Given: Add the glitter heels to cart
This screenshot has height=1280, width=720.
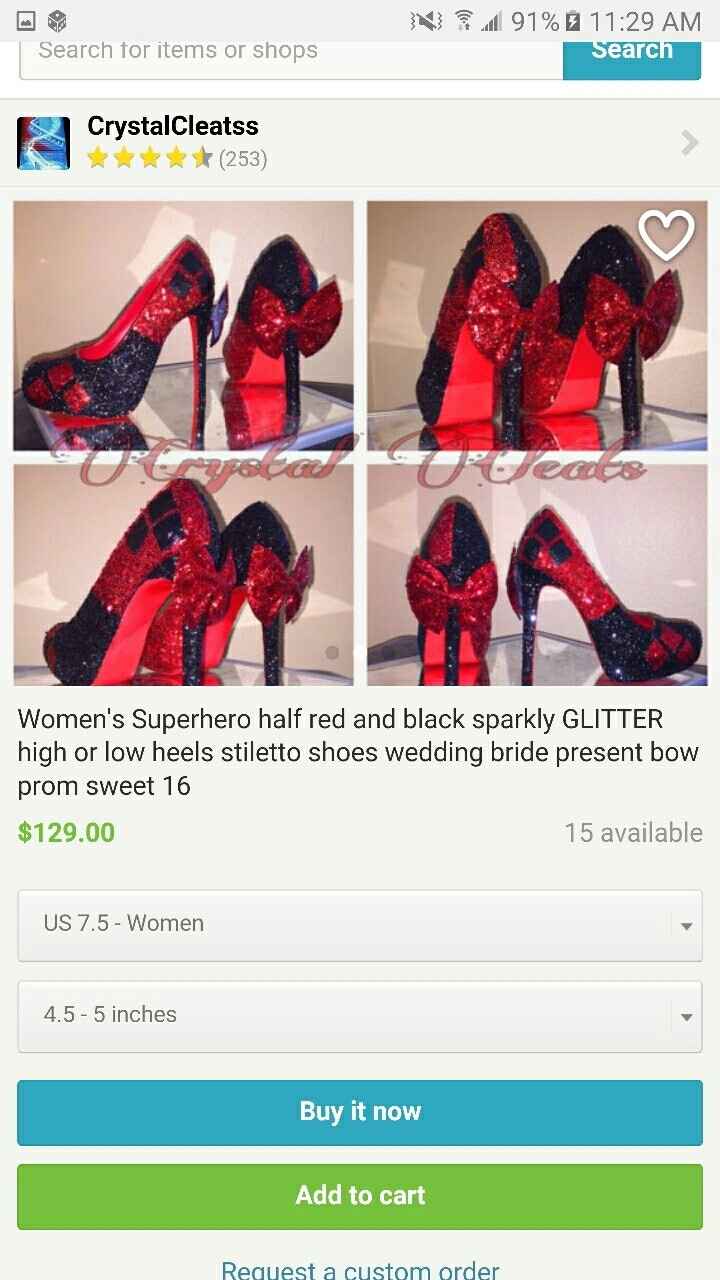Looking at the screenshot, I should [360, 1195].
